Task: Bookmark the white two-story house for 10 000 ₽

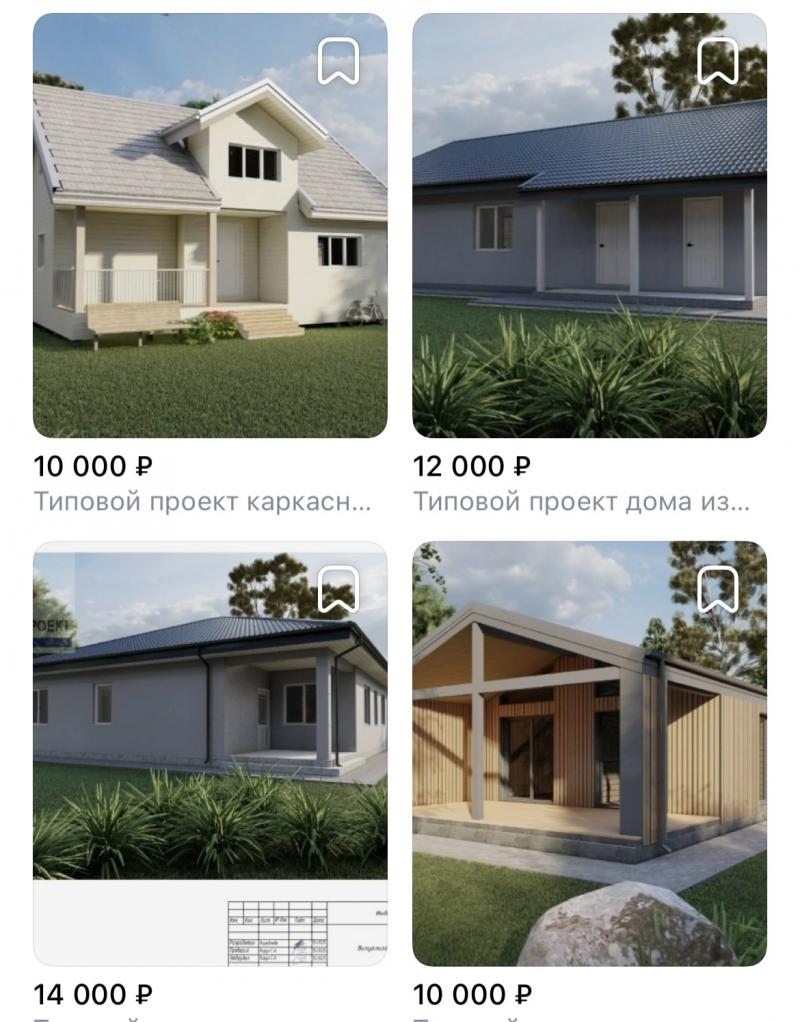Action: pyautogui.click(x=338, y=61)
